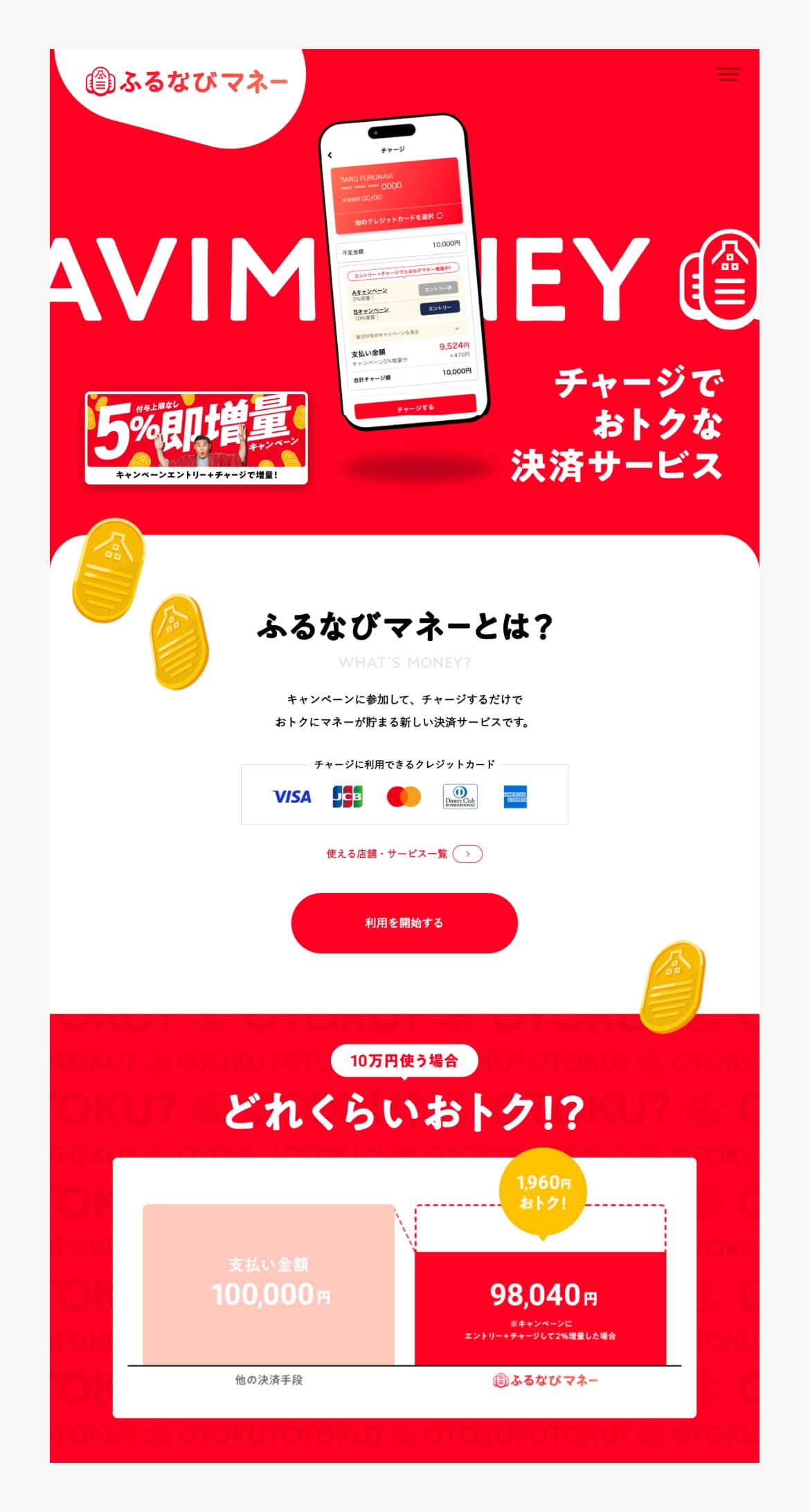The image size is (810, 1512).
Task: Tap the back chevron on the チャージ screen
Action: point(330,155)
